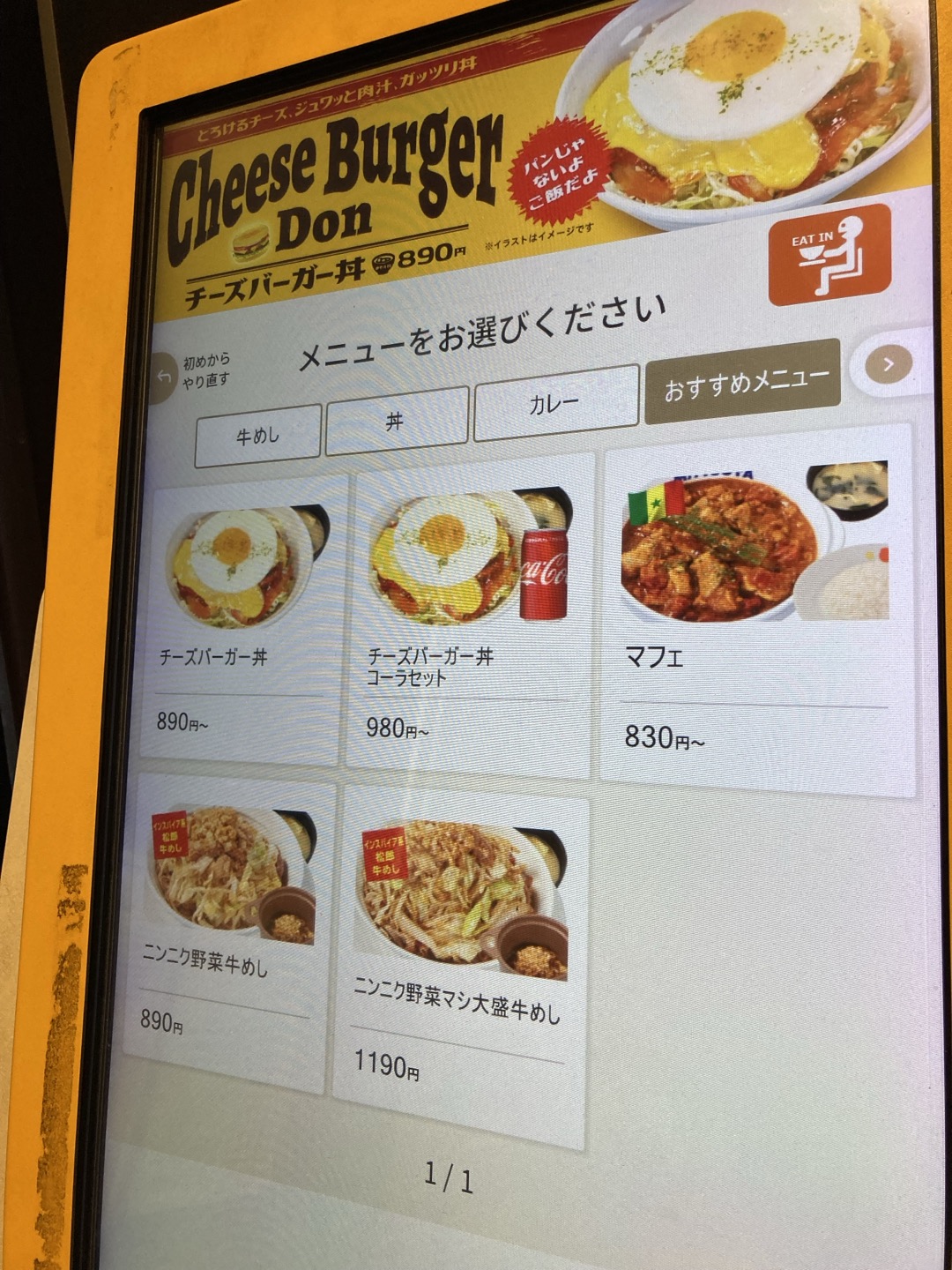The width and height of the screenshot is (952, 1270).
Task: Open the カレー category tab
Action: click(555, 405)
